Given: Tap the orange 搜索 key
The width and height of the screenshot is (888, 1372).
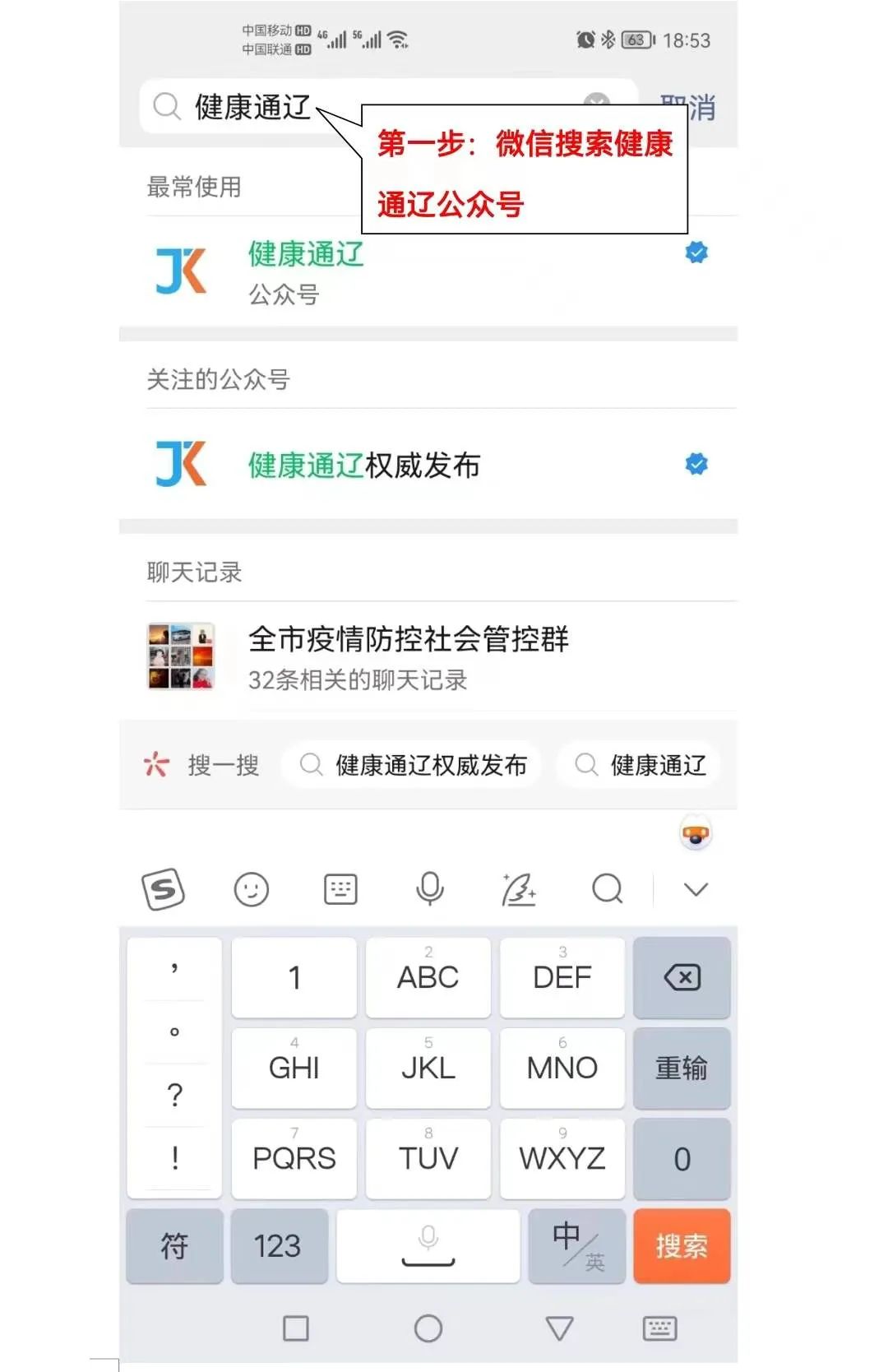Looking at the screenshot, I should (682, 1246).
